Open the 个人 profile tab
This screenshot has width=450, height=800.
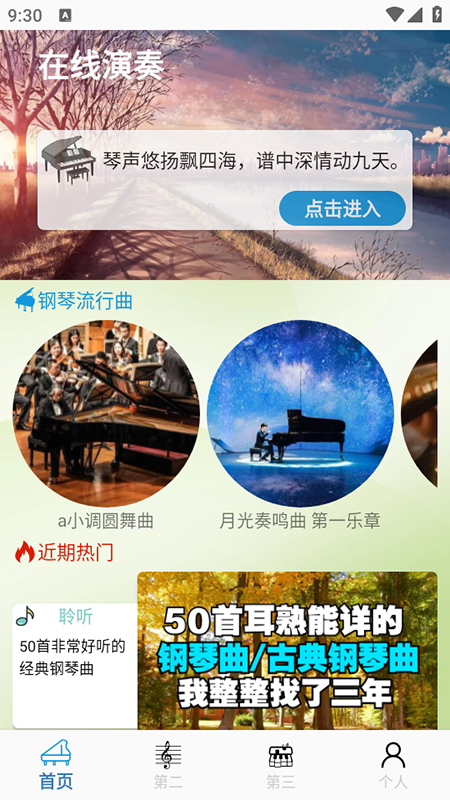tap(393, 765)
